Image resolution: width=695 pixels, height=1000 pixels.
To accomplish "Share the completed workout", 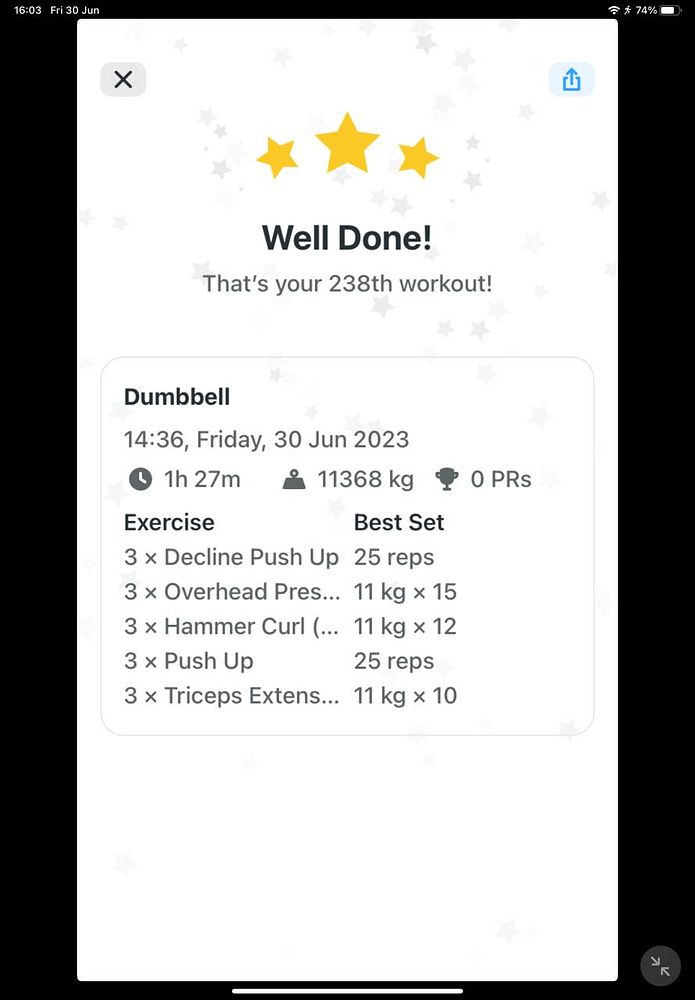I will [x=571, y=79].
